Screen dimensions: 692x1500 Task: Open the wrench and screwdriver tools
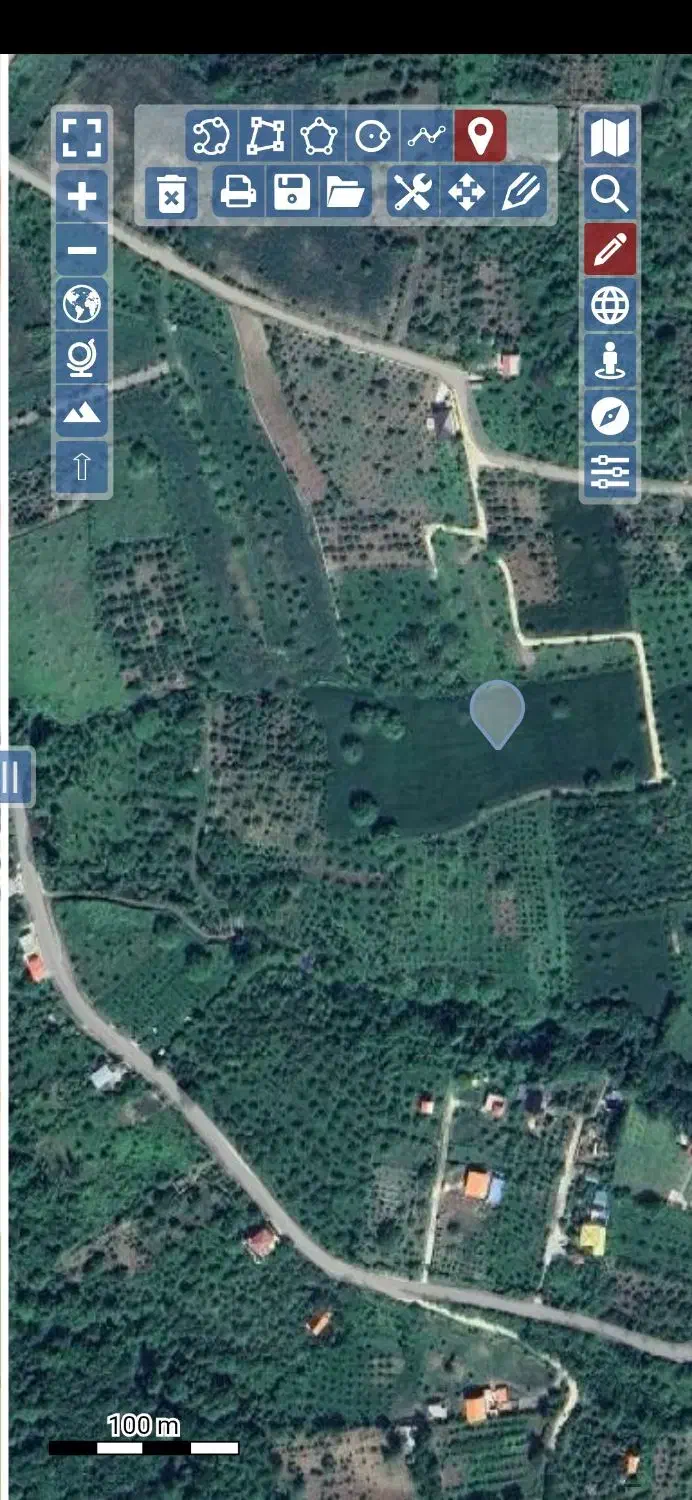click(x=412, y=191)
